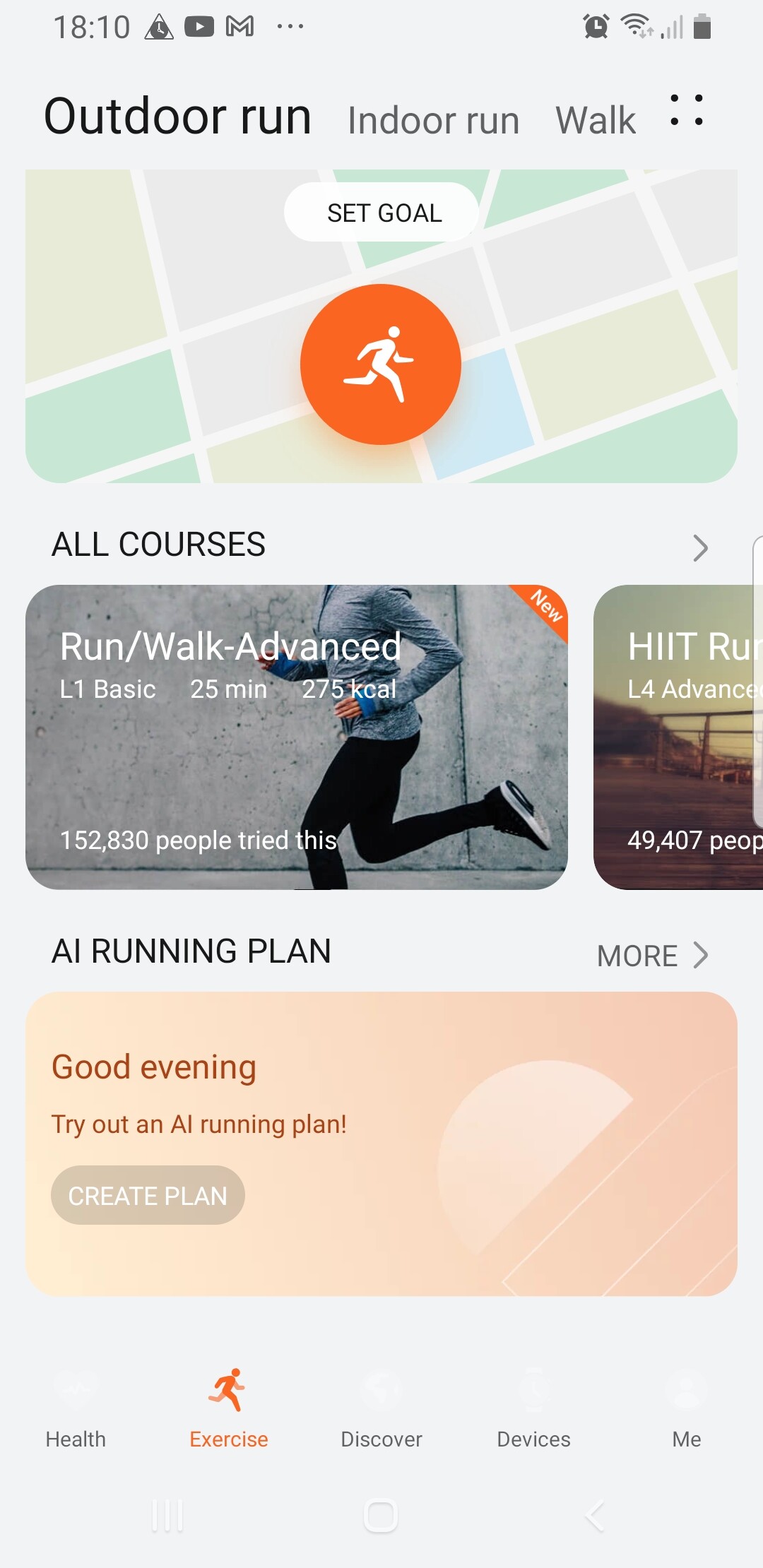
Task: Start outdoor run with orange runner button
Action: (x=381, y=364)
